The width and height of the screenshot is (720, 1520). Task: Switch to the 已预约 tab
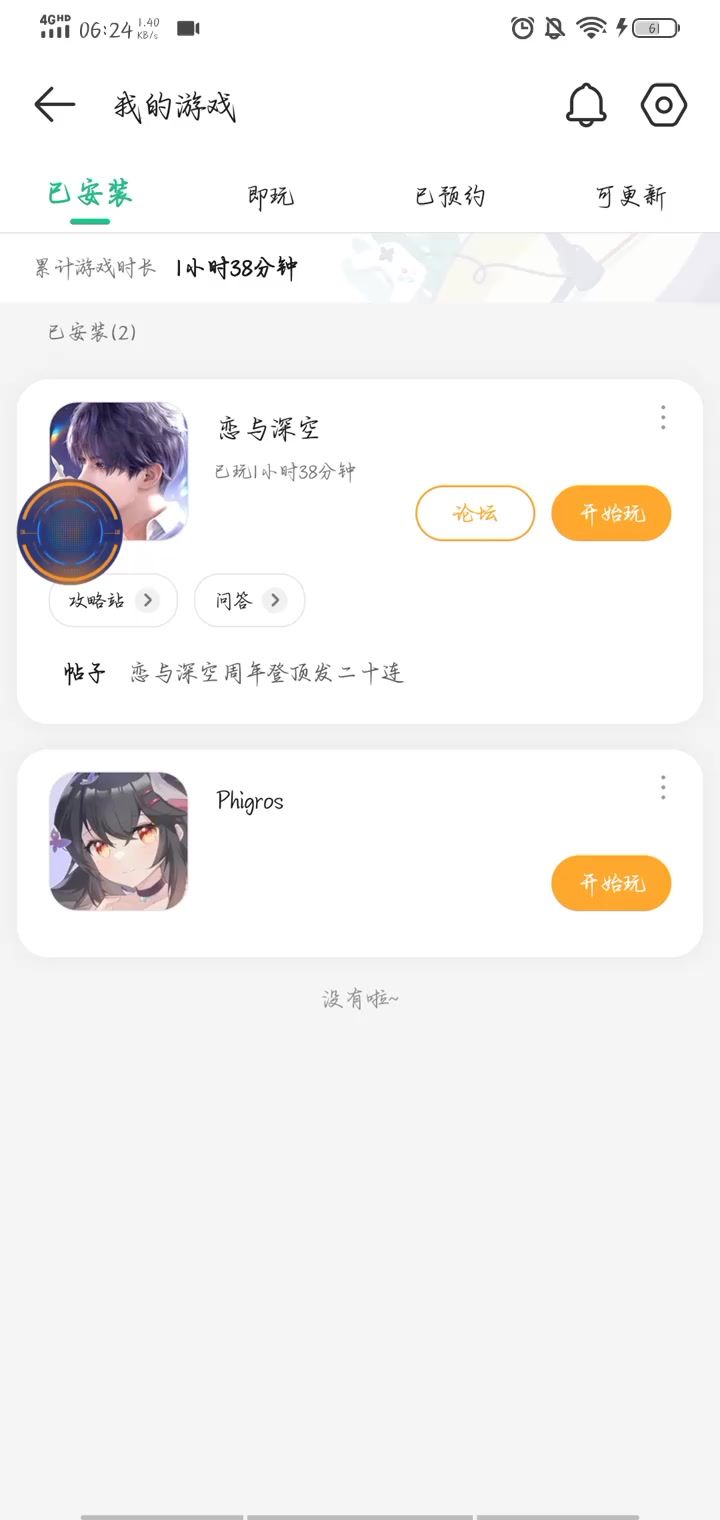point(450,196)
